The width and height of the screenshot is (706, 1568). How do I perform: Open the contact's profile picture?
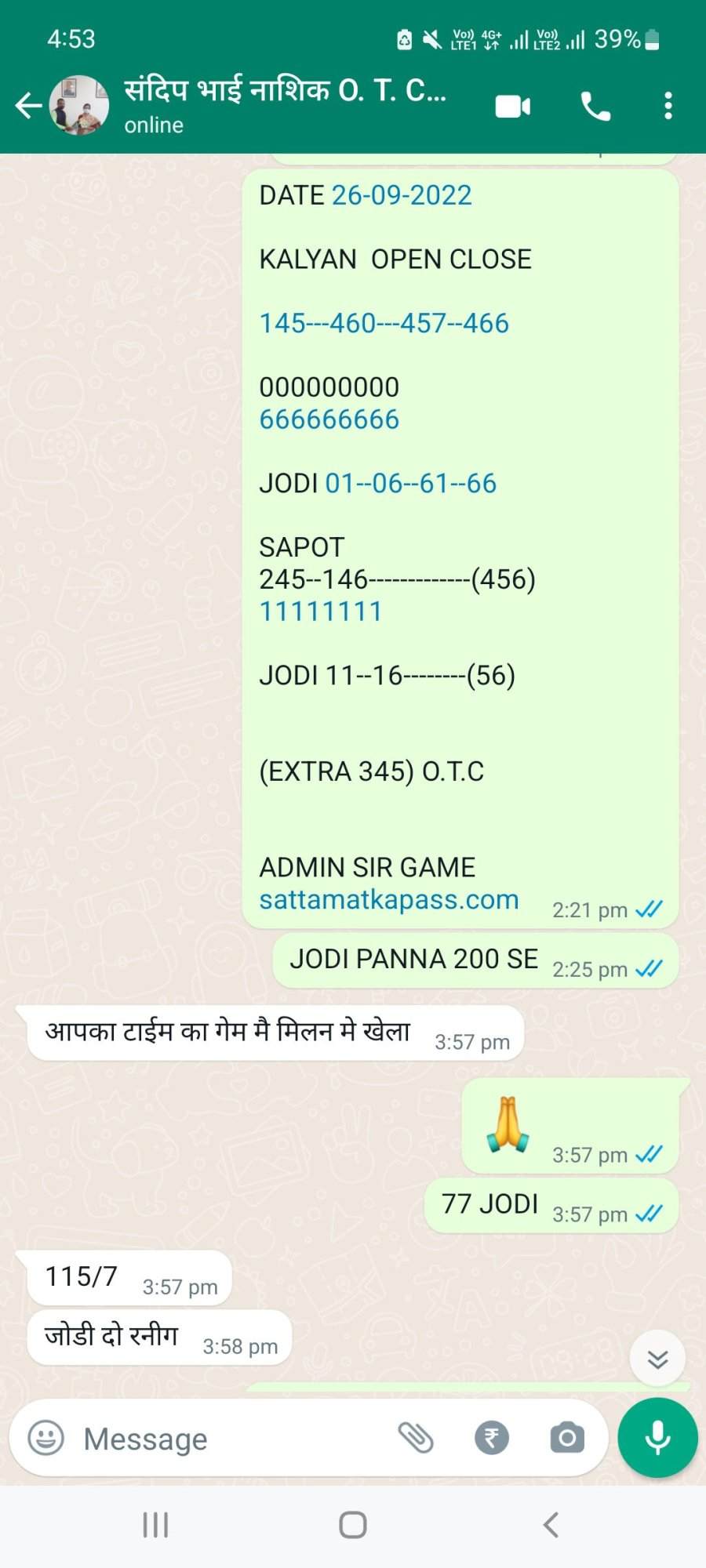78,105
